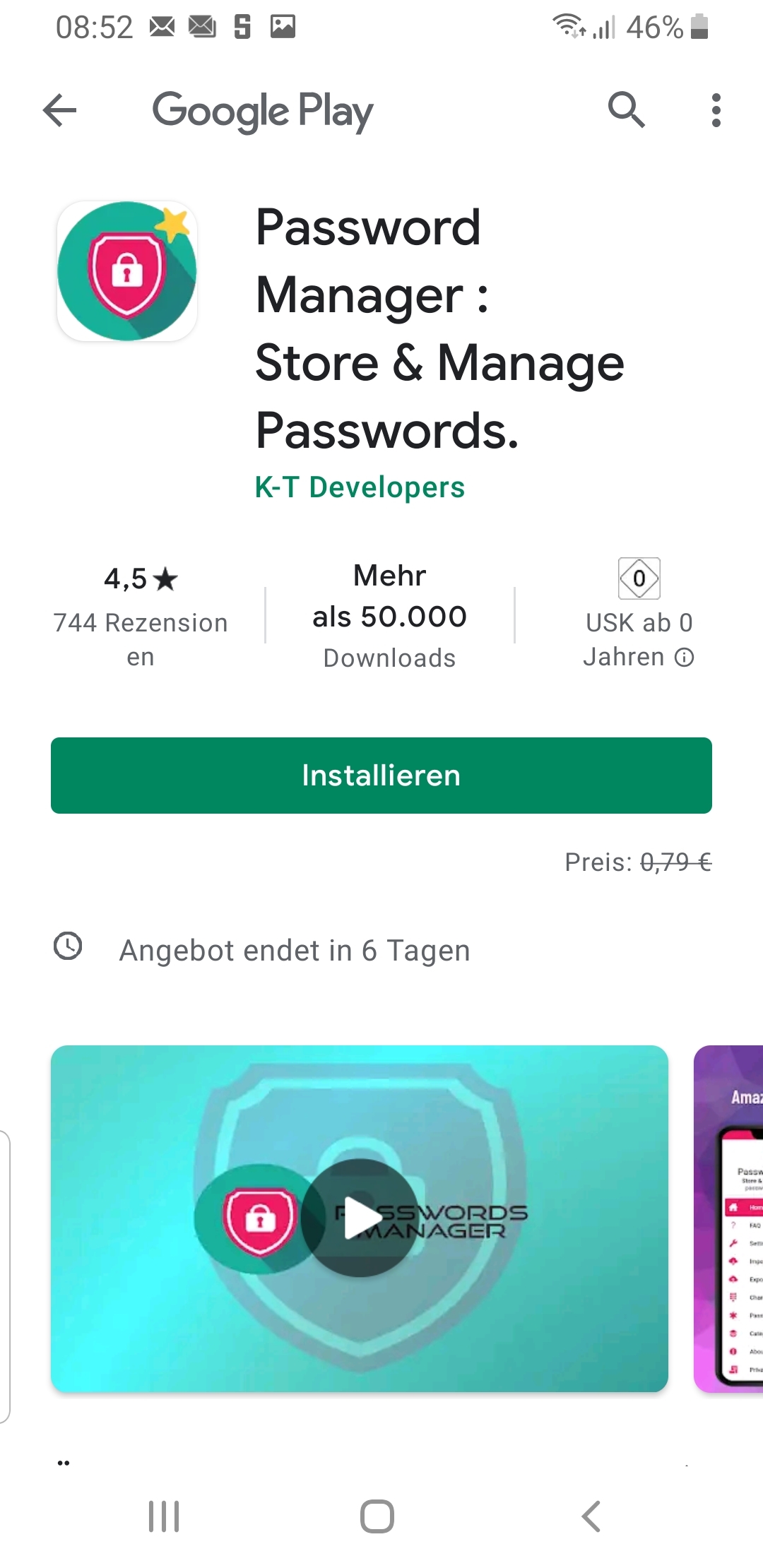
Task: View the 744 Rezensionen rating
Action: [141, 616]
